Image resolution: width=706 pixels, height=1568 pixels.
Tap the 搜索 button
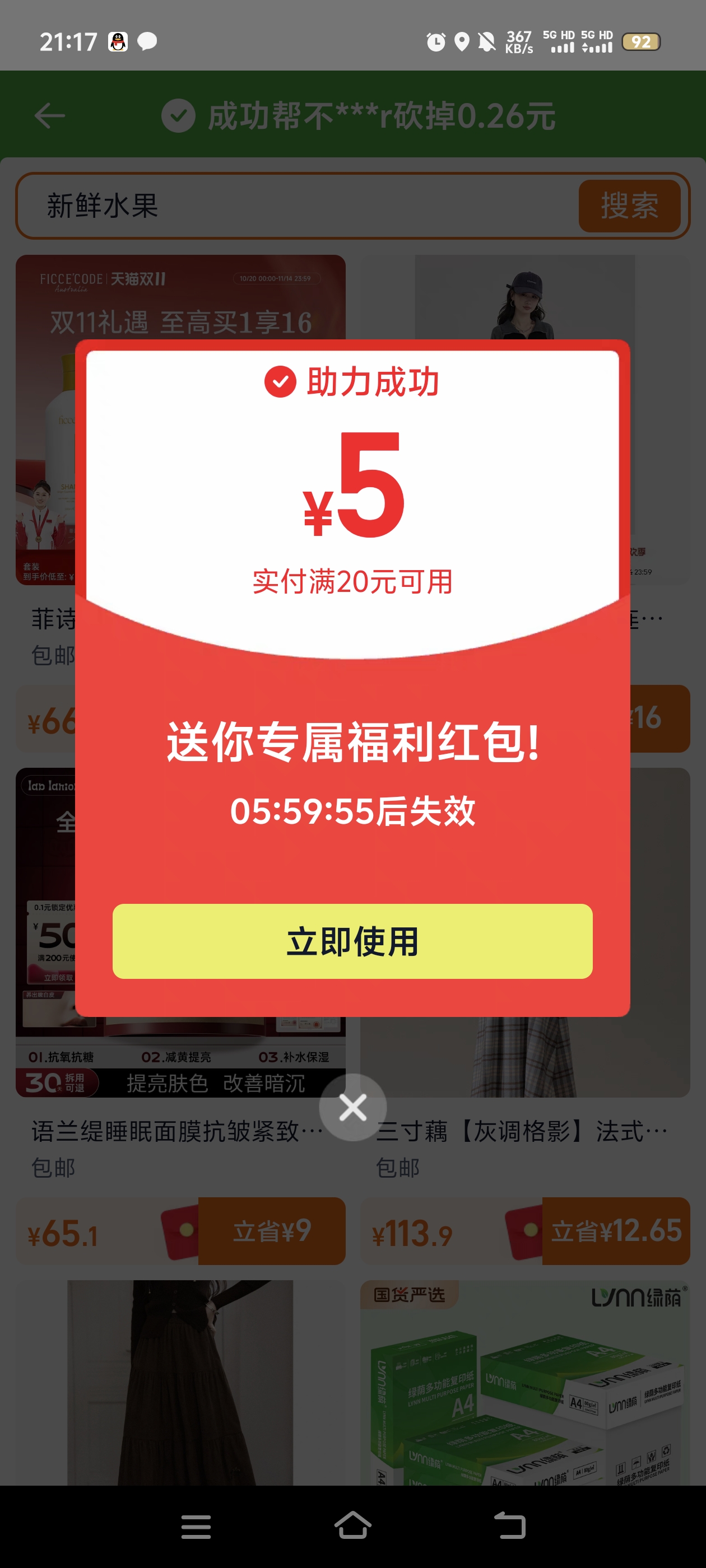[629, 206]
